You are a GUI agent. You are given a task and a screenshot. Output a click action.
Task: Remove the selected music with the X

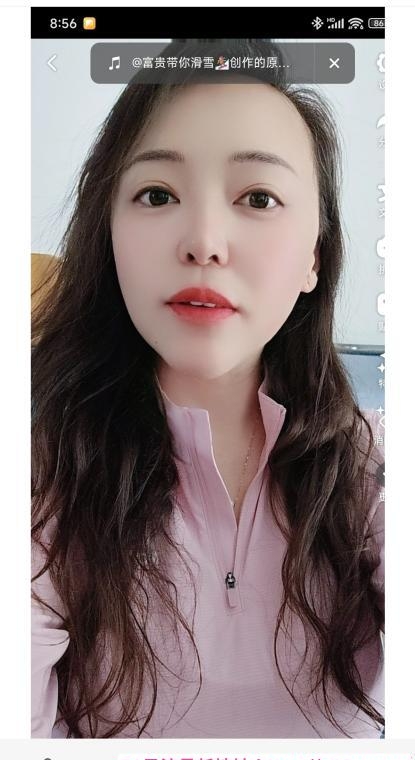(334, 63)
